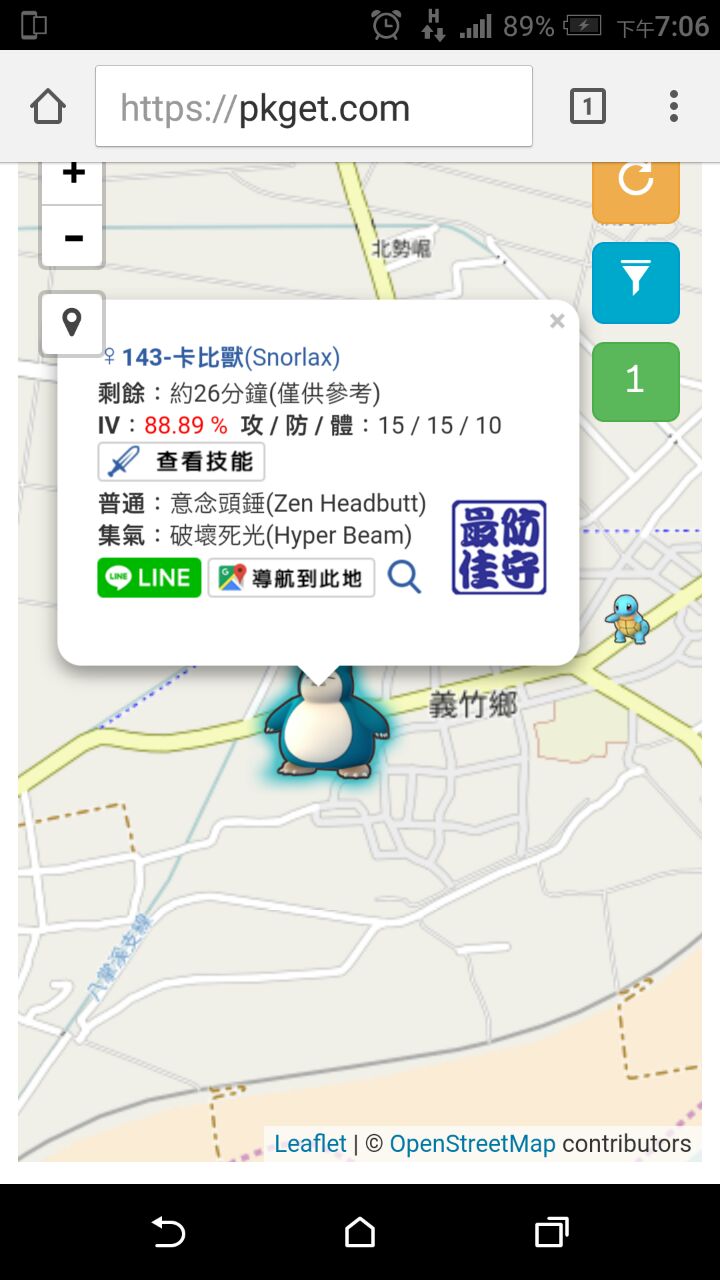Screen dimensions: 720x1280
Task: Go back with the system back button
Action: coord(168,1232)
